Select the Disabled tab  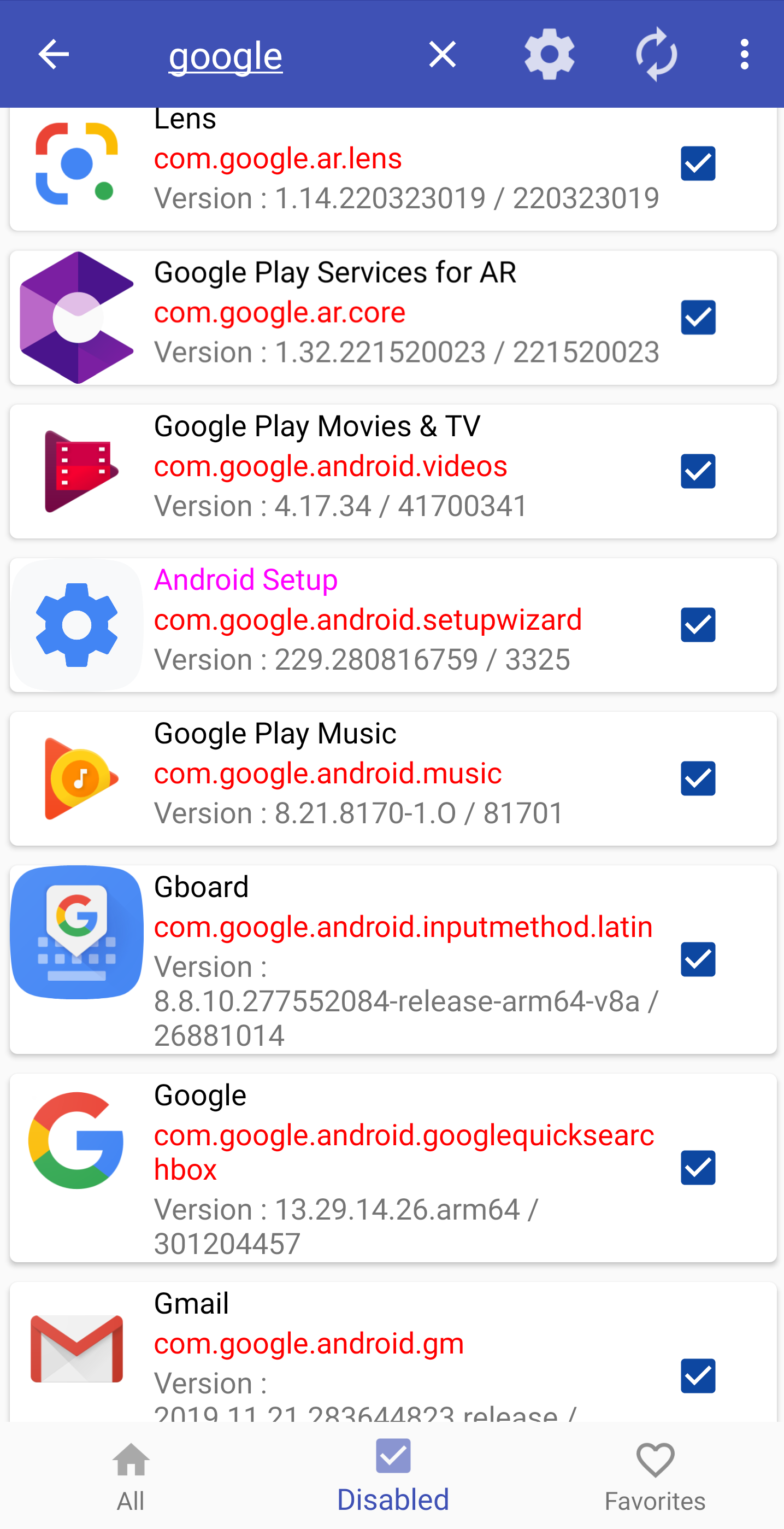(393, 1475)
